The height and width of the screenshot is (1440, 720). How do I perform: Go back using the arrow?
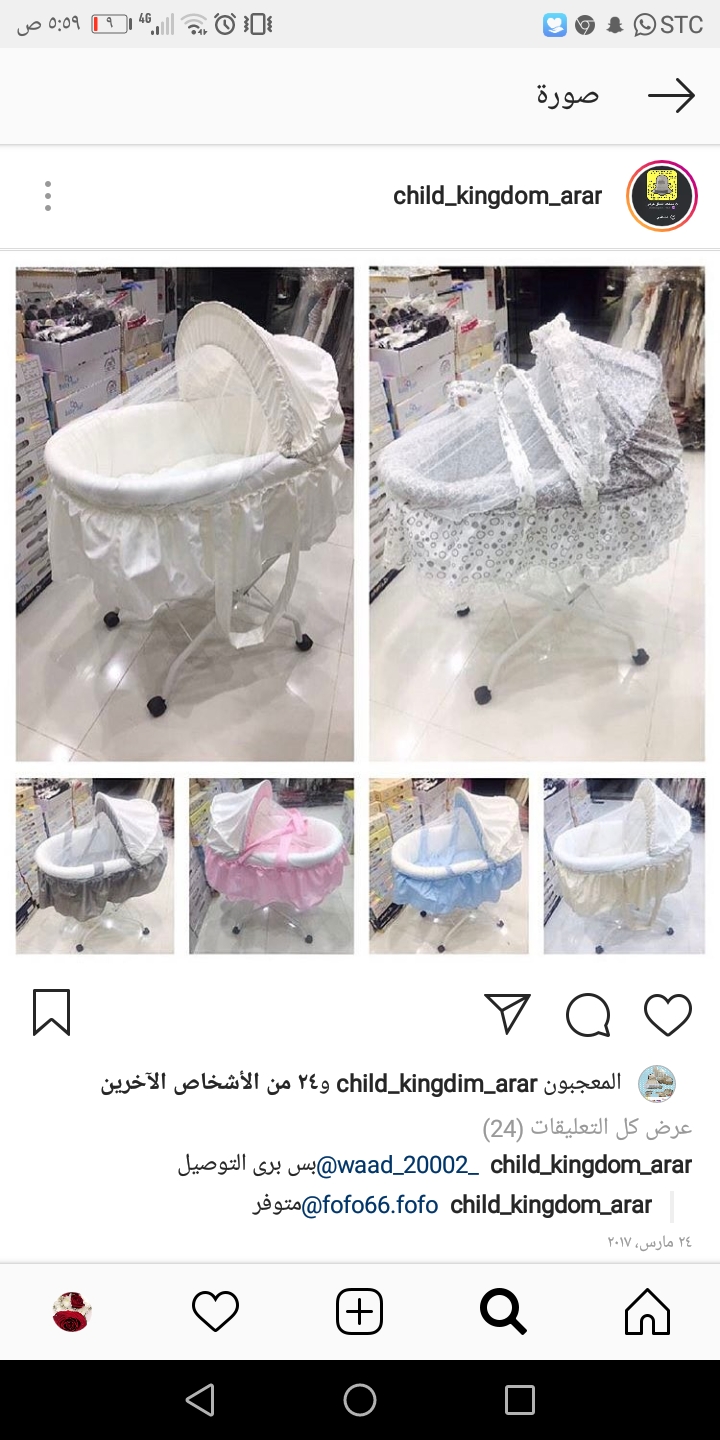[x=671, y=95]
